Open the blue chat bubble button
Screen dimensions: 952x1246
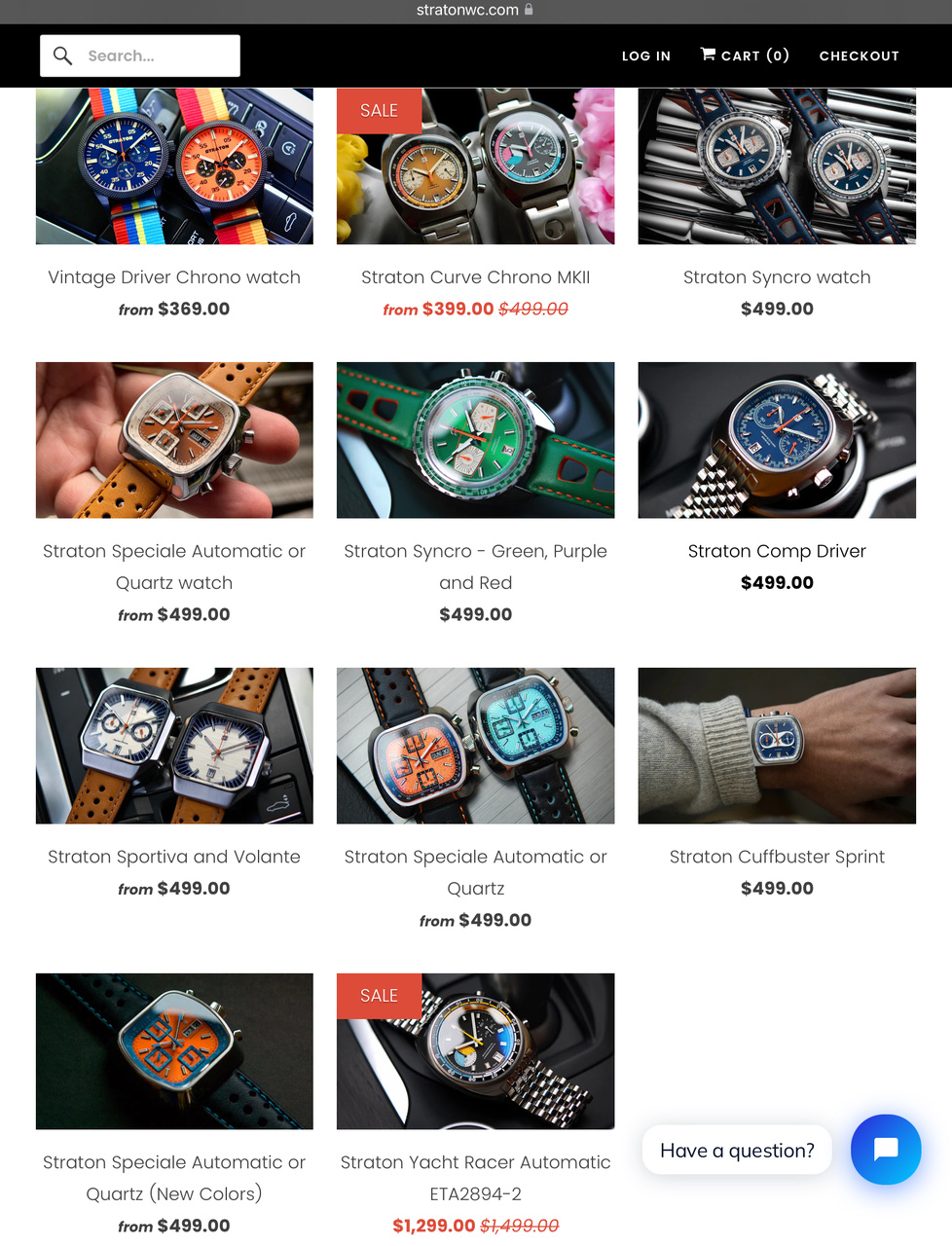tap(886, 1150)
